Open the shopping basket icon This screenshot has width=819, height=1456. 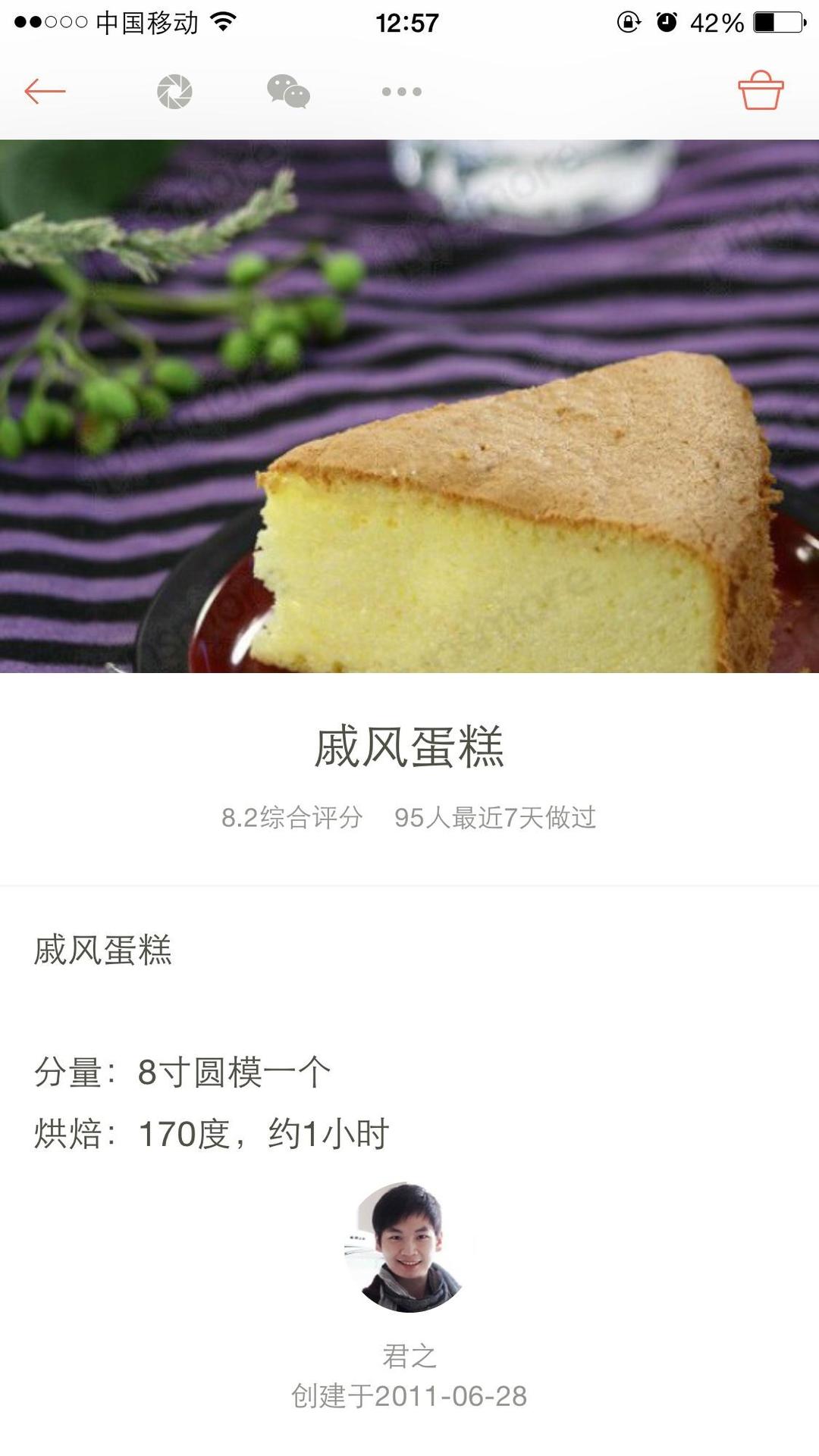coord(761,91)
